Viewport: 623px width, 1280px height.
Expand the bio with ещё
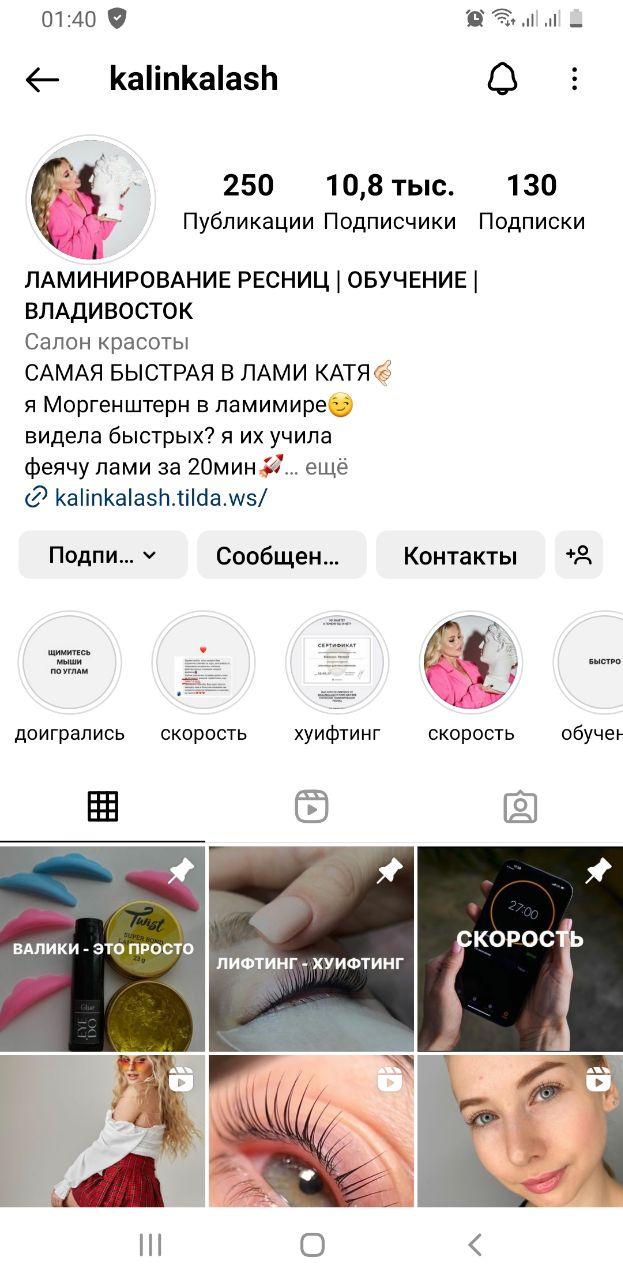point(326,467)
